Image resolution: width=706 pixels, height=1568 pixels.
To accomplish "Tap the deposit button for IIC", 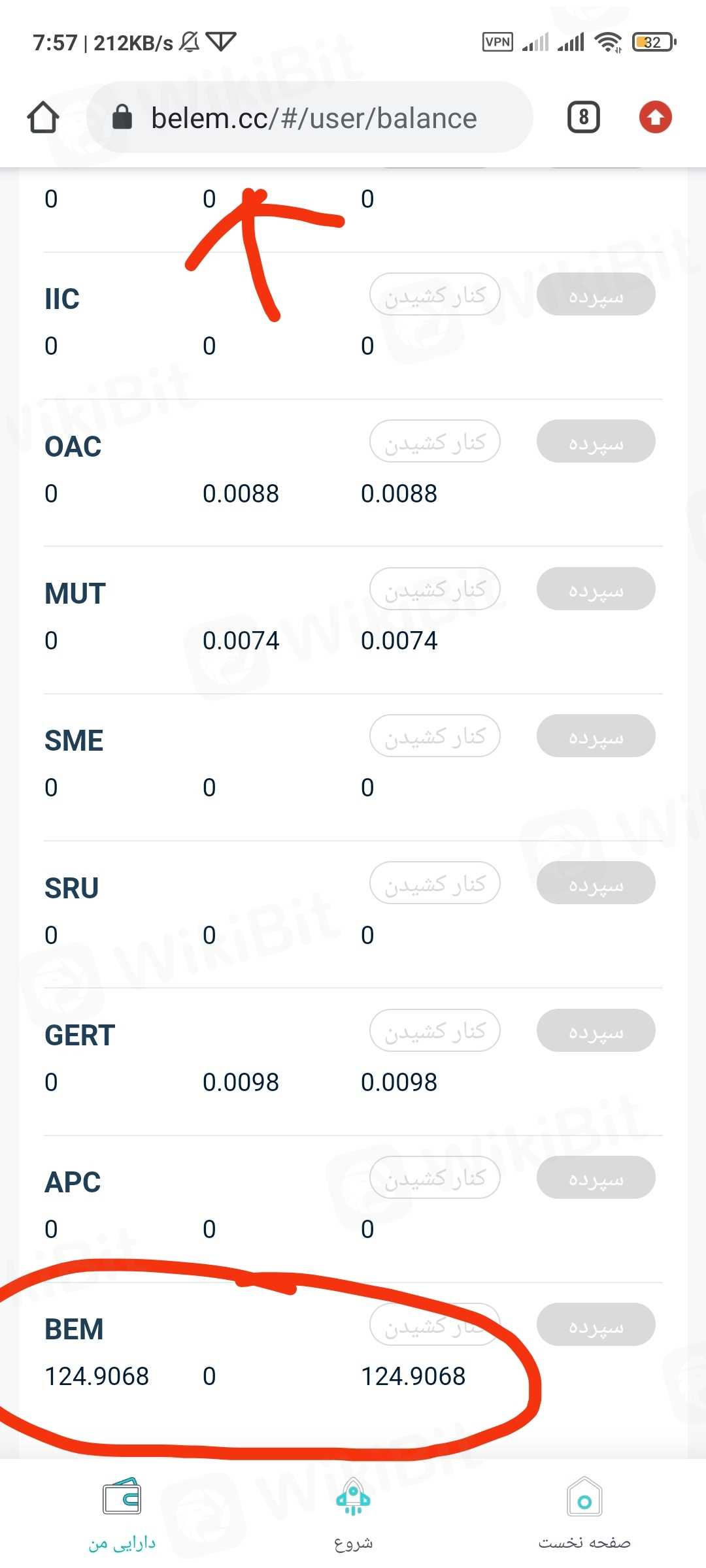I will (596, 295).
